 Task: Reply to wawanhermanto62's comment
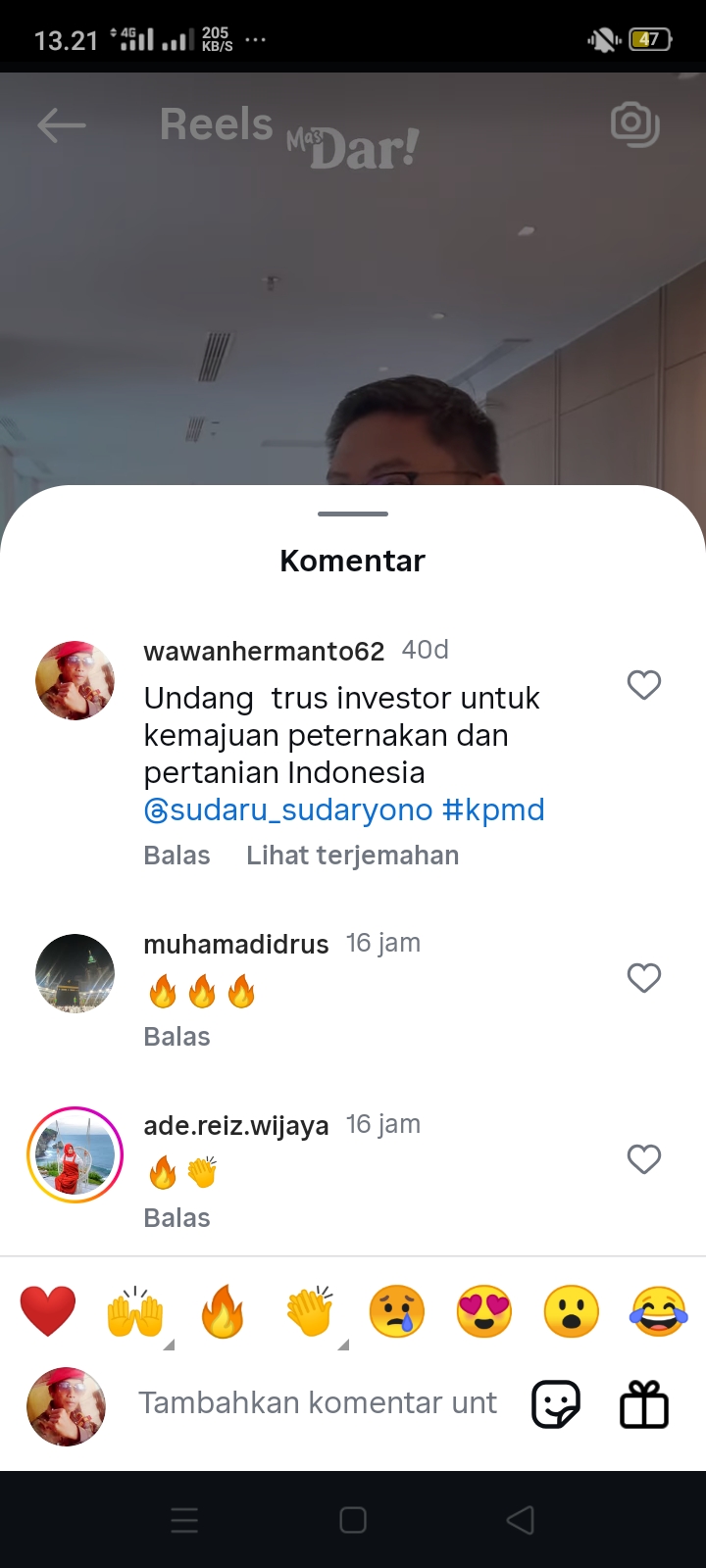[176, 856]
